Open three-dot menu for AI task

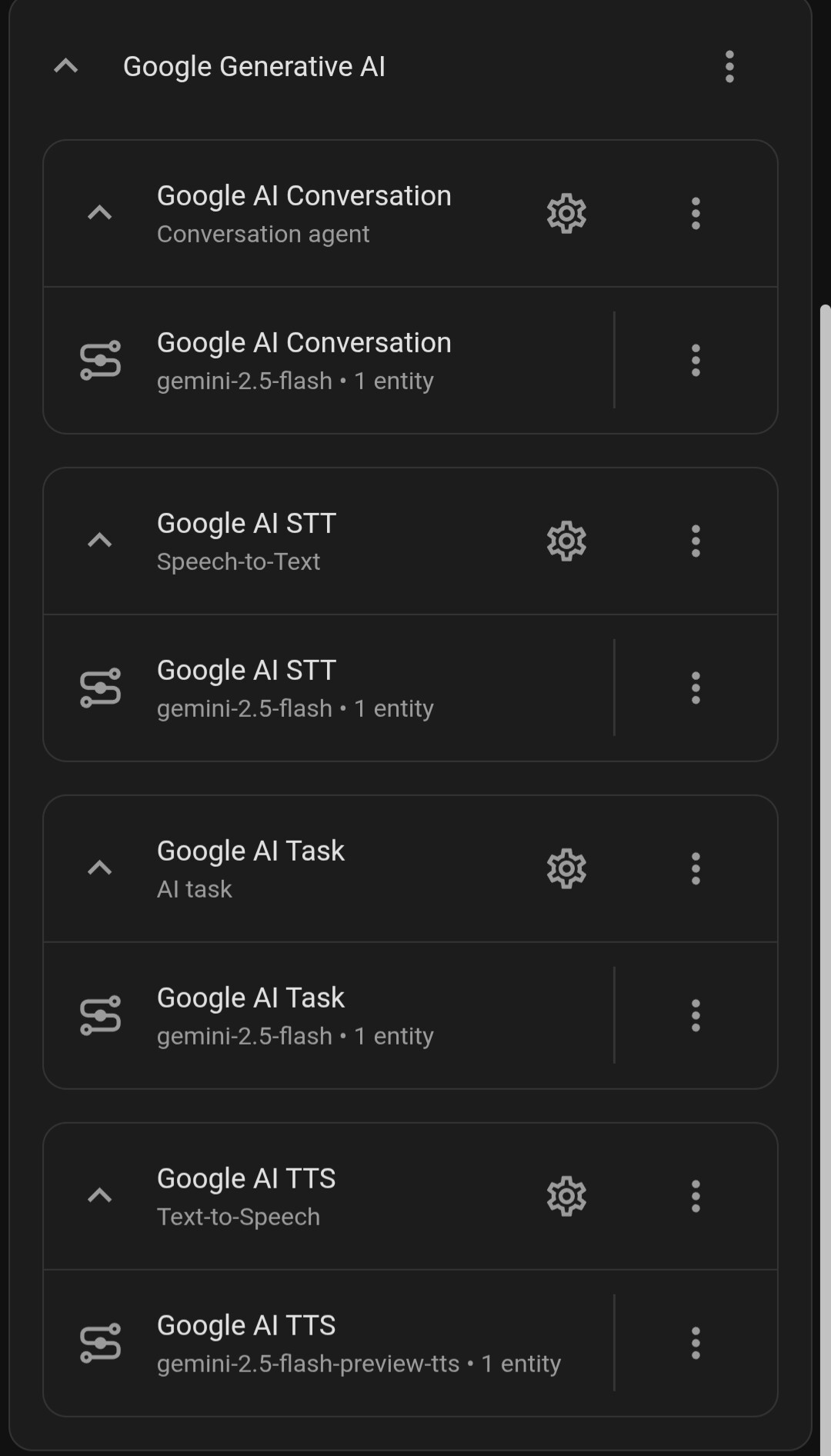click(x=696, y=868)
